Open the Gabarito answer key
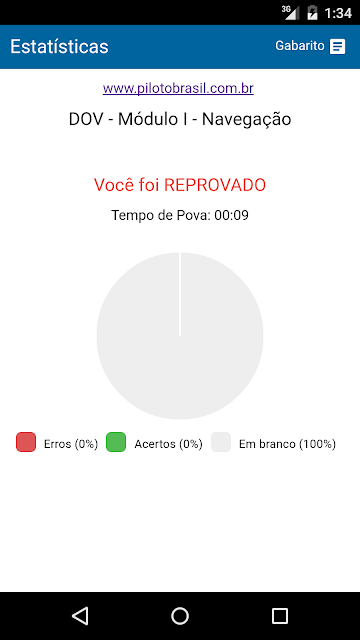The height and width of the screenshot is (640, 360). tap(310, 46)
